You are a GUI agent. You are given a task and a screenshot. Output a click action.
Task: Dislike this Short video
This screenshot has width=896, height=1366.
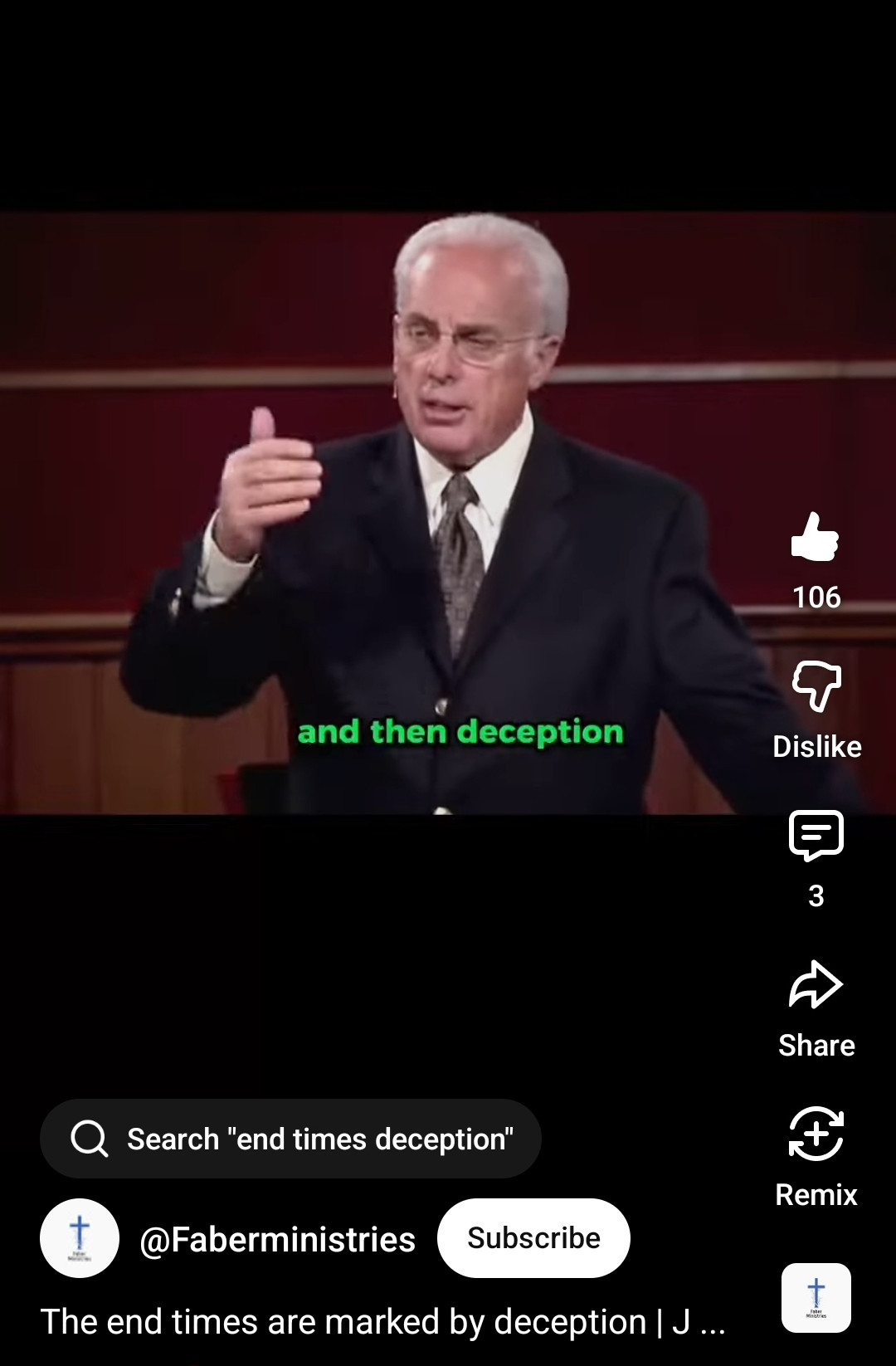[x=816, y=687]
